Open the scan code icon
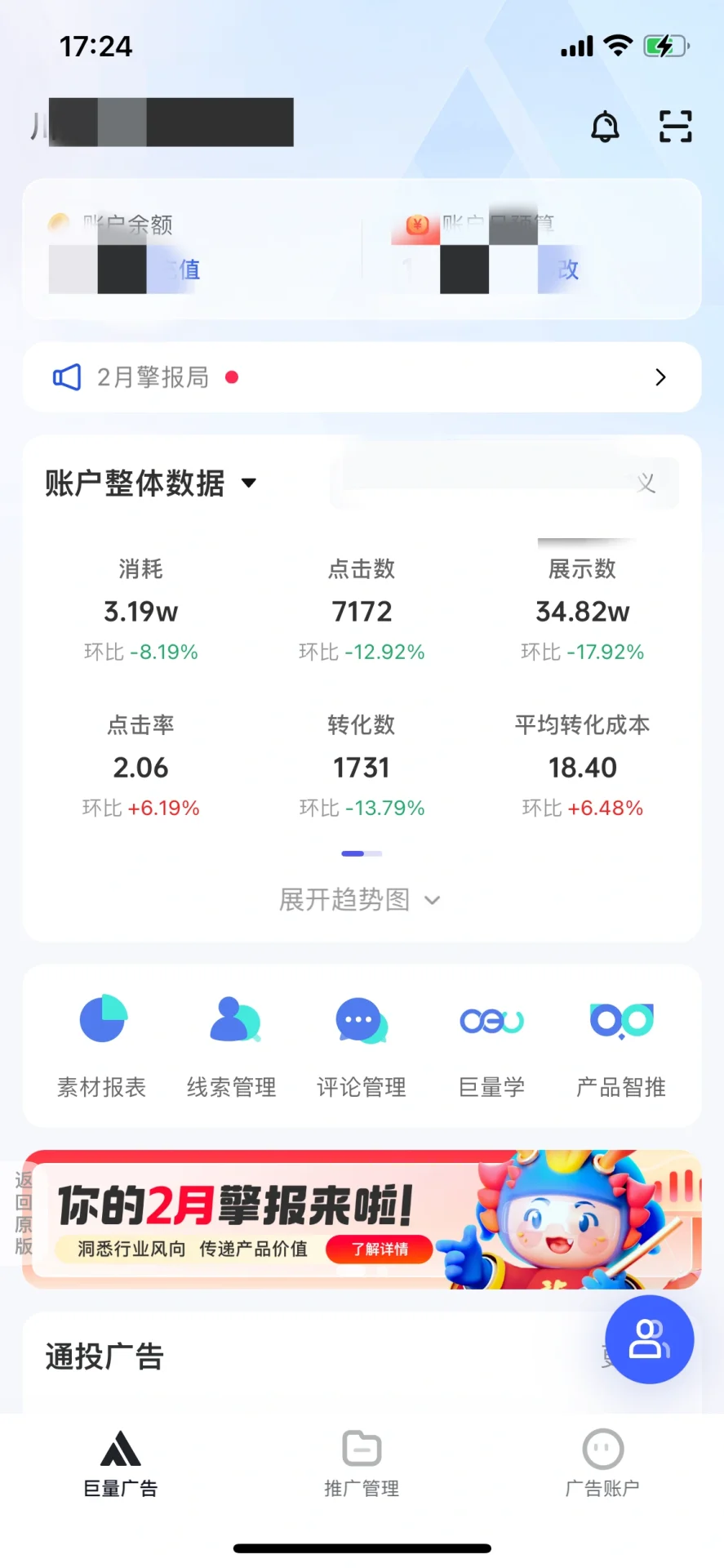 click(x=675, y=127)
